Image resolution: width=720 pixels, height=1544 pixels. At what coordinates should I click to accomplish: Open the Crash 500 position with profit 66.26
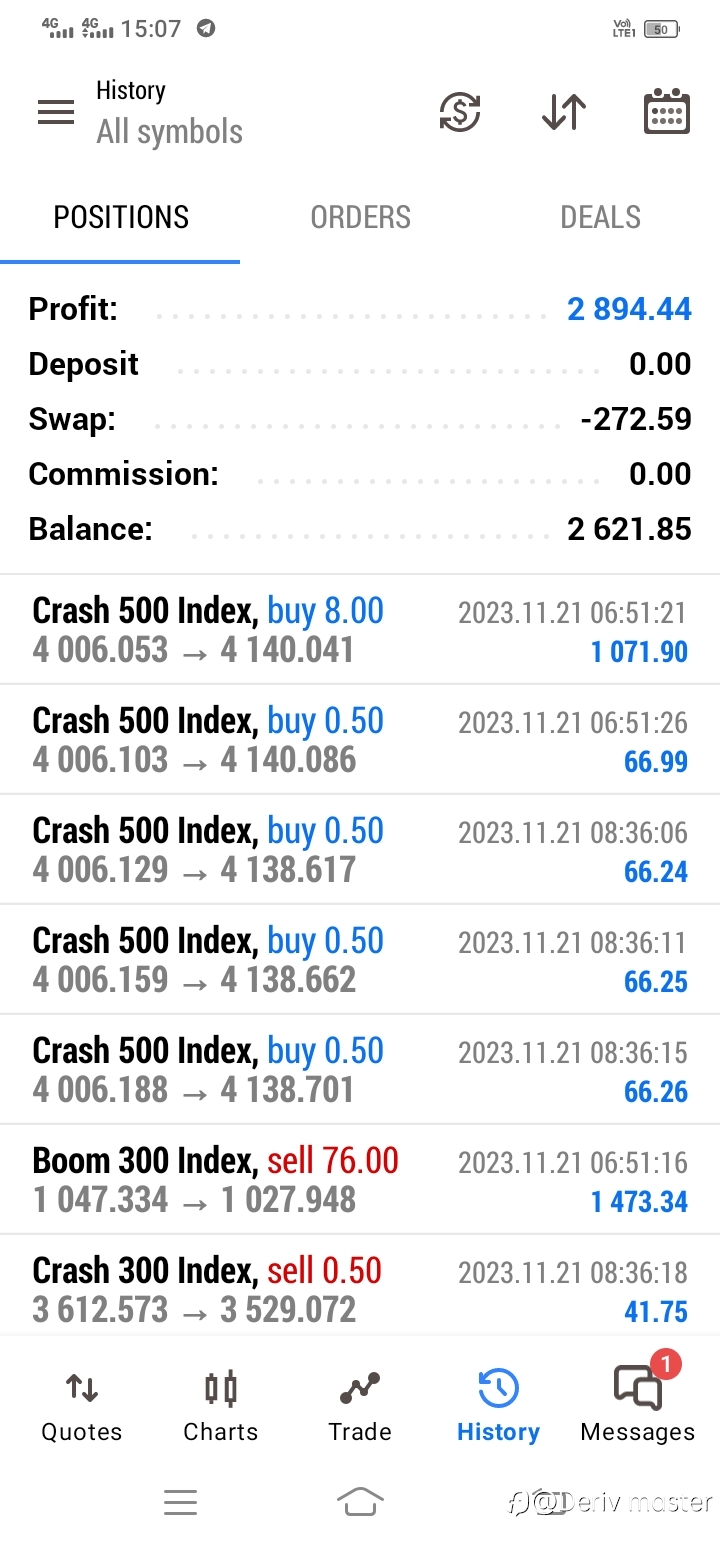point(360,1070)
